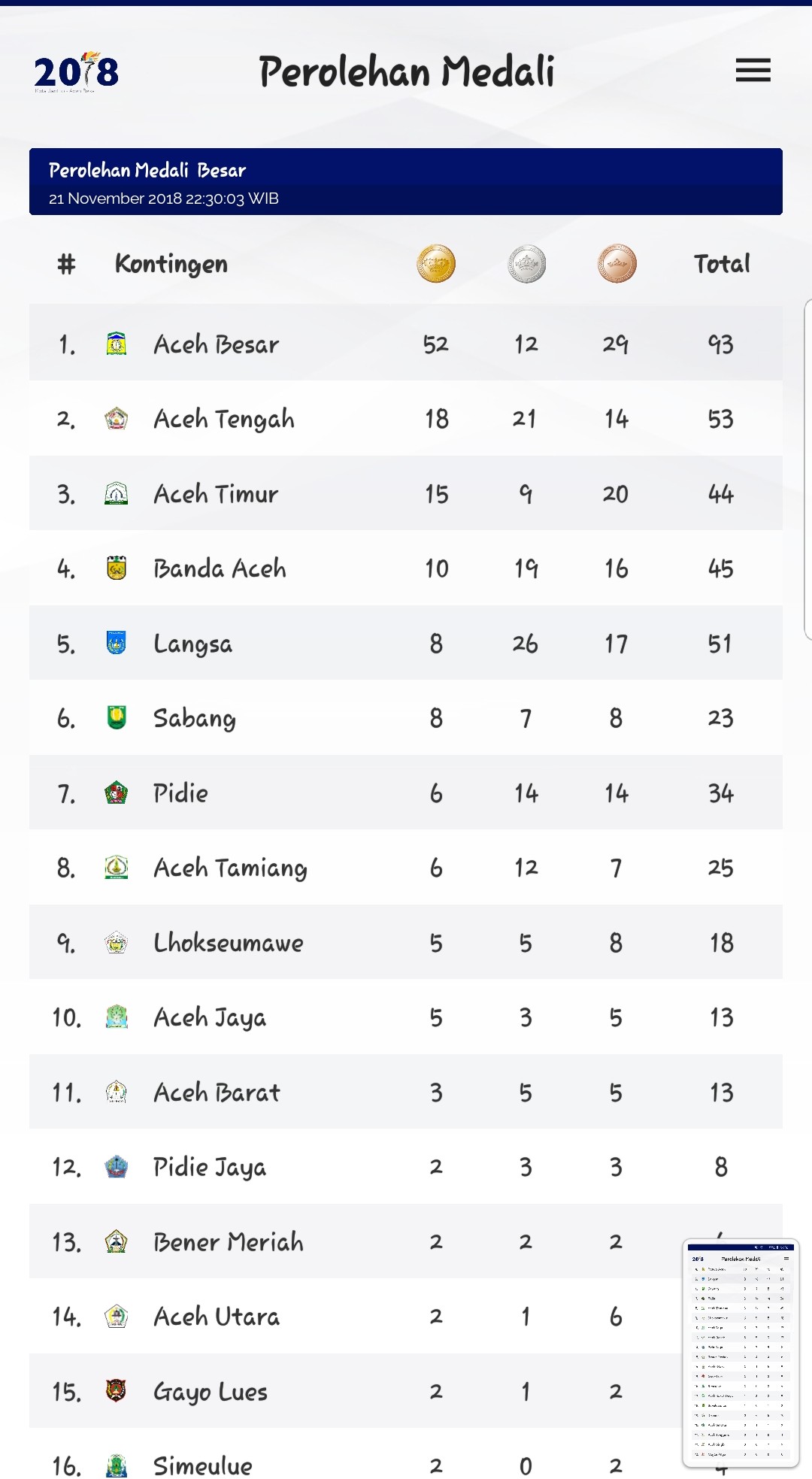
Task: Open the hamburger menu
Action: [753, 70]
